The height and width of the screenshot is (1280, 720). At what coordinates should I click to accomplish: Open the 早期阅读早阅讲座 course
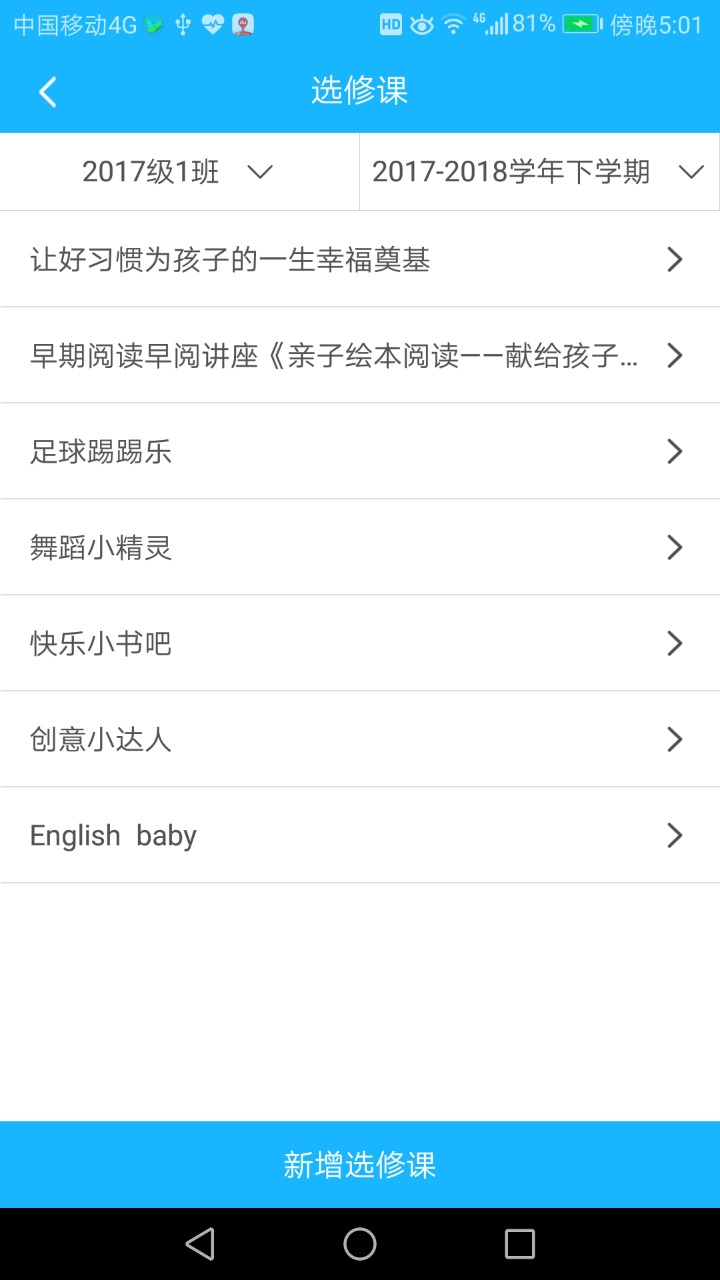[360, 356]
